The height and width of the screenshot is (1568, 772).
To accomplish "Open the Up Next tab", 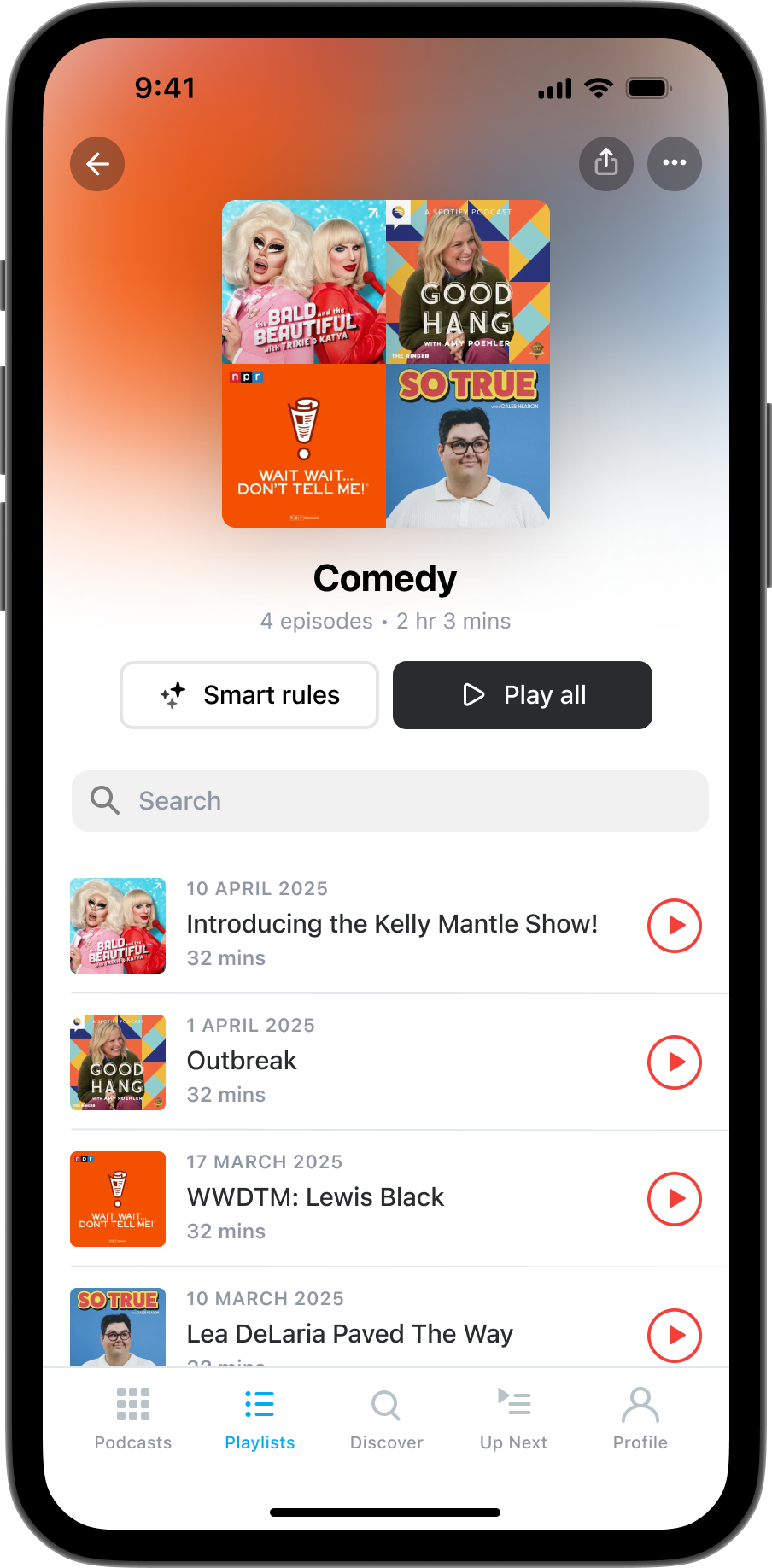I will 513,1419.
